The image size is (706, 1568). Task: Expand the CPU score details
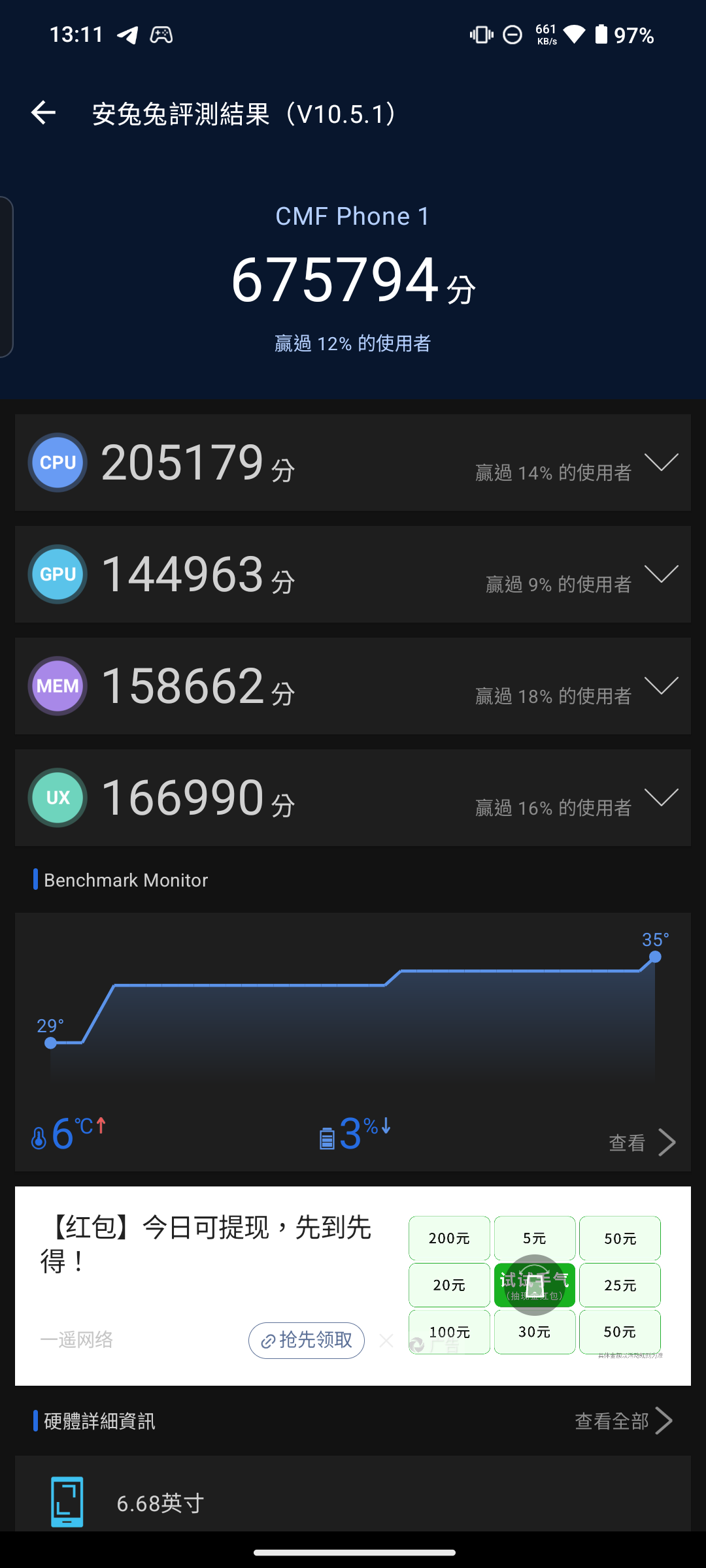[661, 462]
